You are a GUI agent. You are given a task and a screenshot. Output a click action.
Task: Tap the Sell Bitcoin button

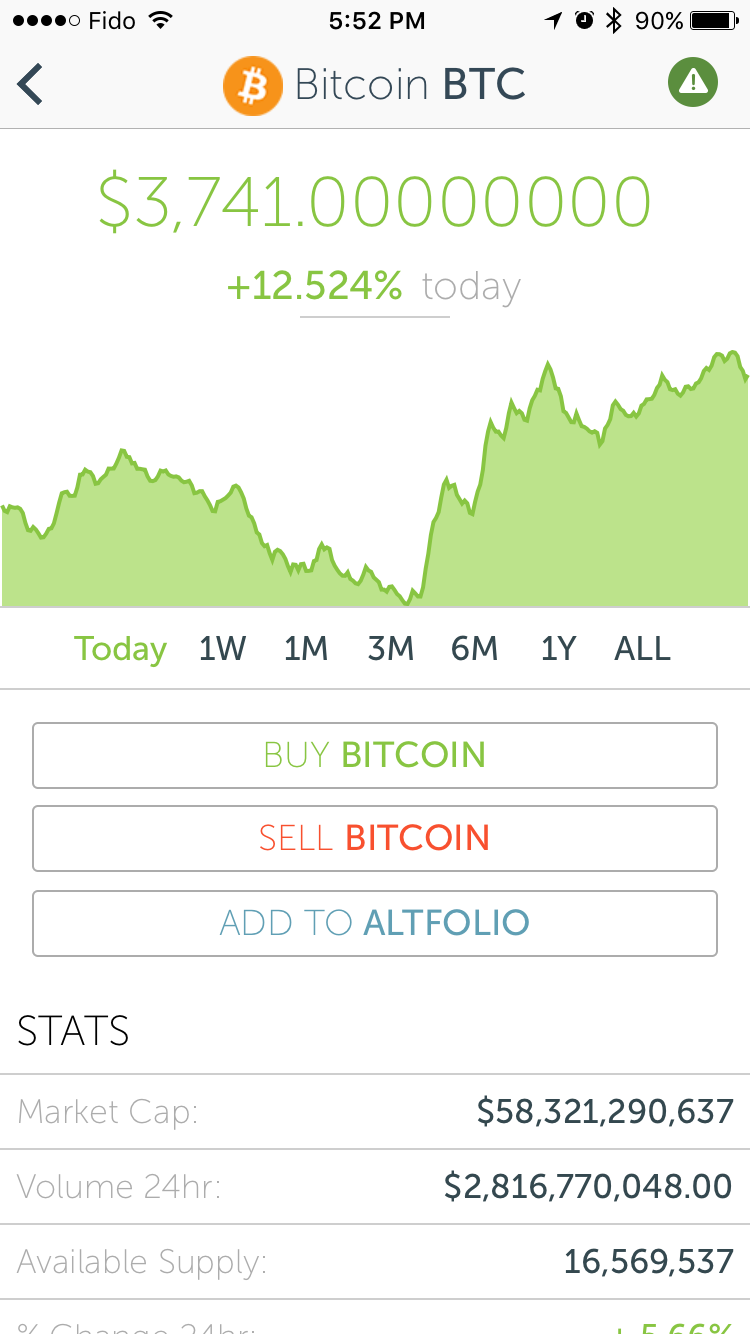pos(375,838)
